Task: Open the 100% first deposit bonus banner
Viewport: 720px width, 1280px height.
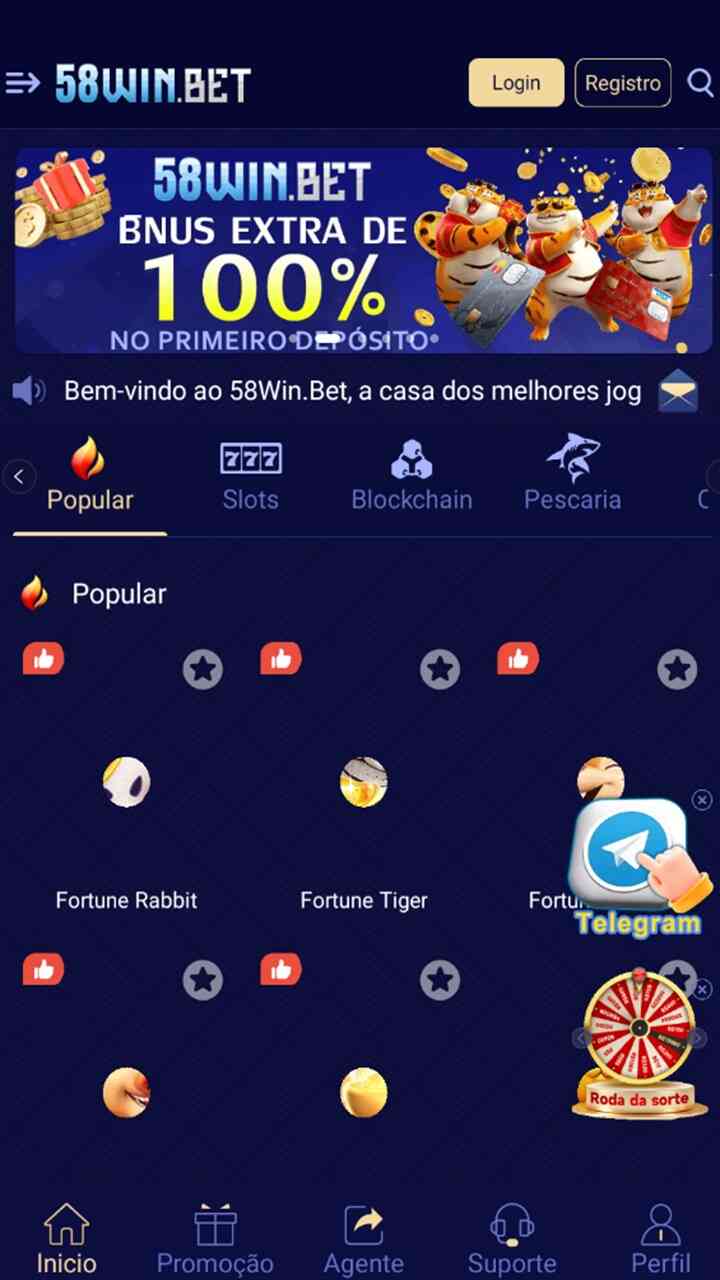Action: (x=362, y=250)
